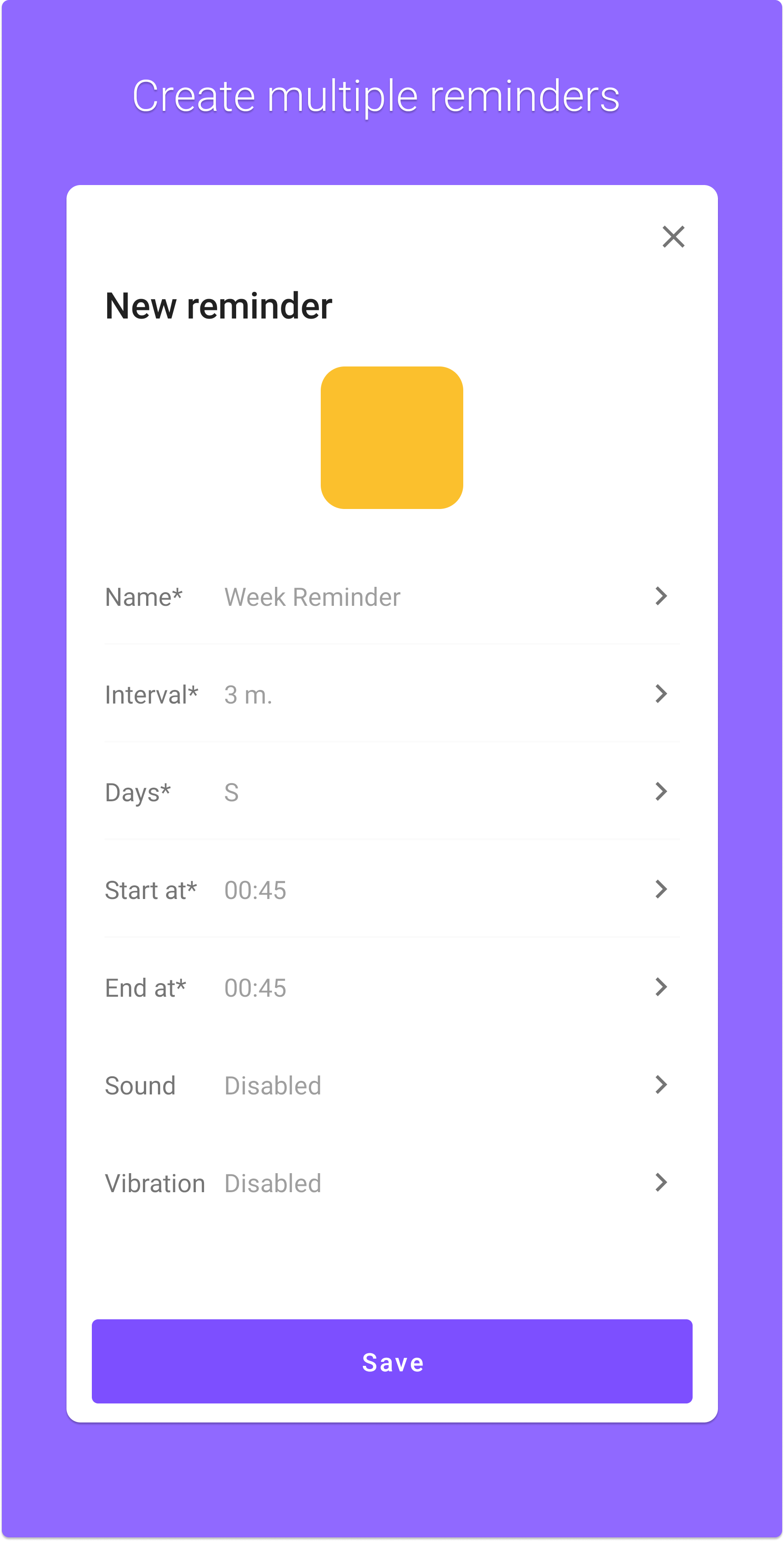Choose reminder Days
This screenshot has width=784, height=1541.
pos(392,791)
